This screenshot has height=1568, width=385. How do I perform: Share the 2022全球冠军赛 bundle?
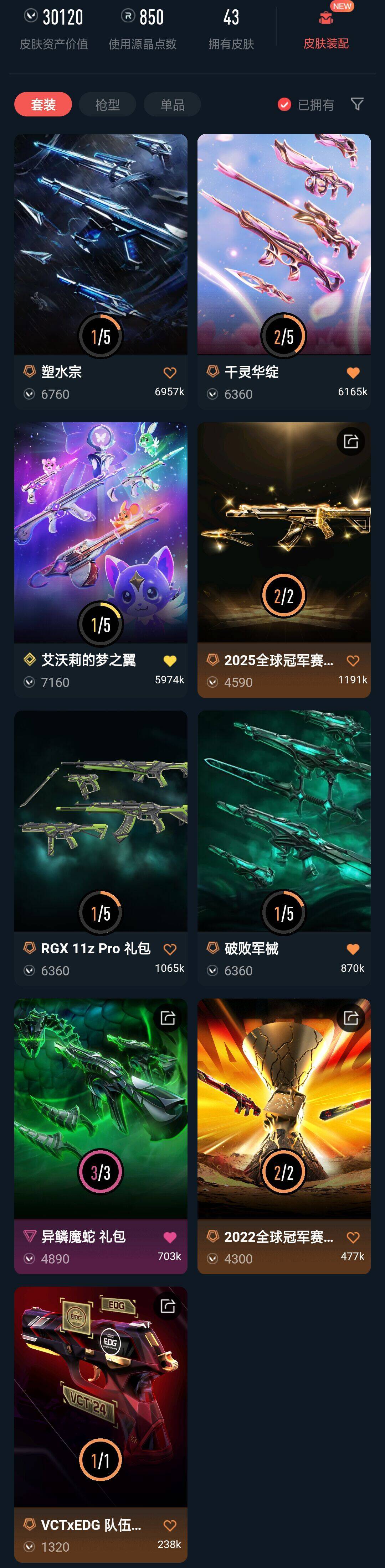tap(351, 1018)
